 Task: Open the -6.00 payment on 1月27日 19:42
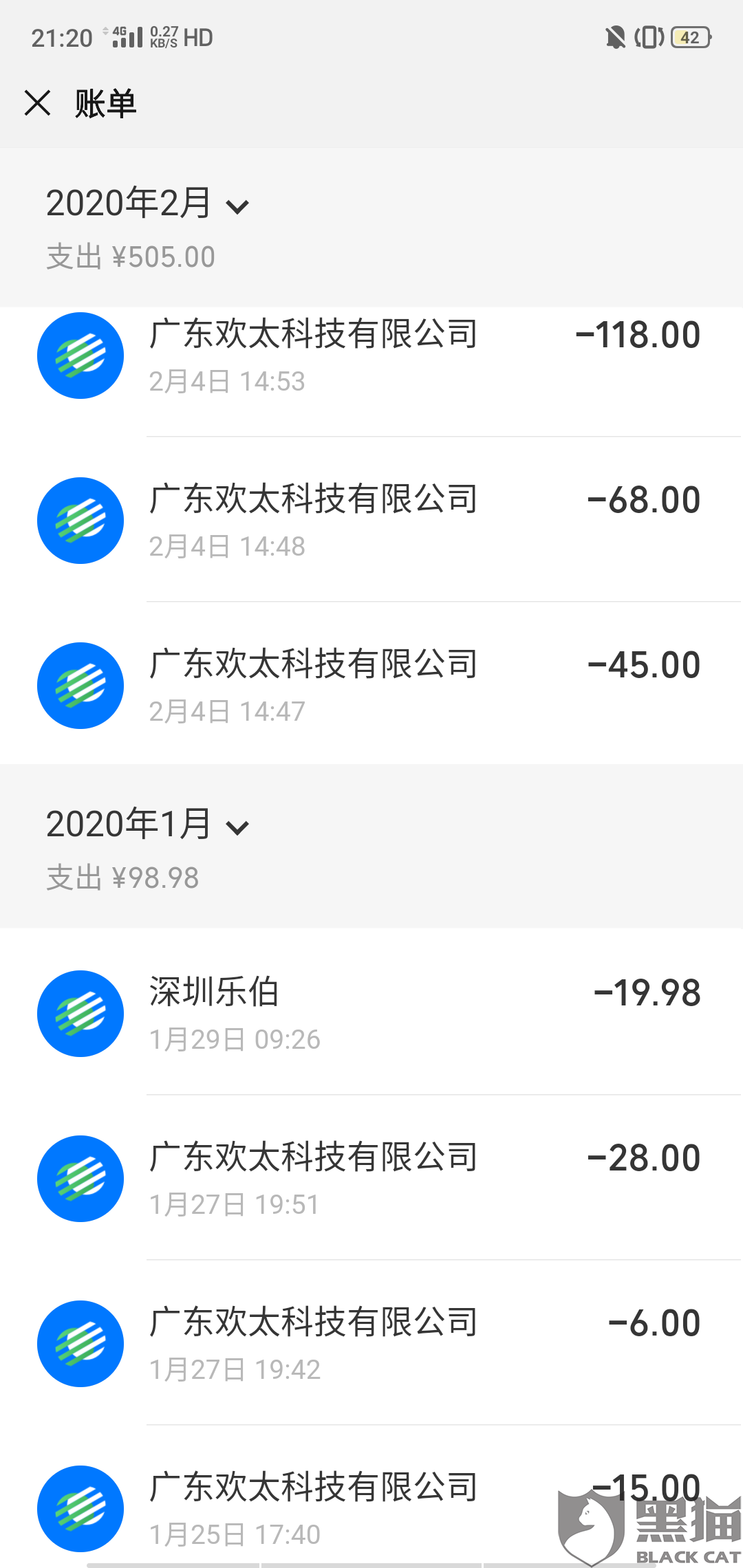[x=371, y=1344]
